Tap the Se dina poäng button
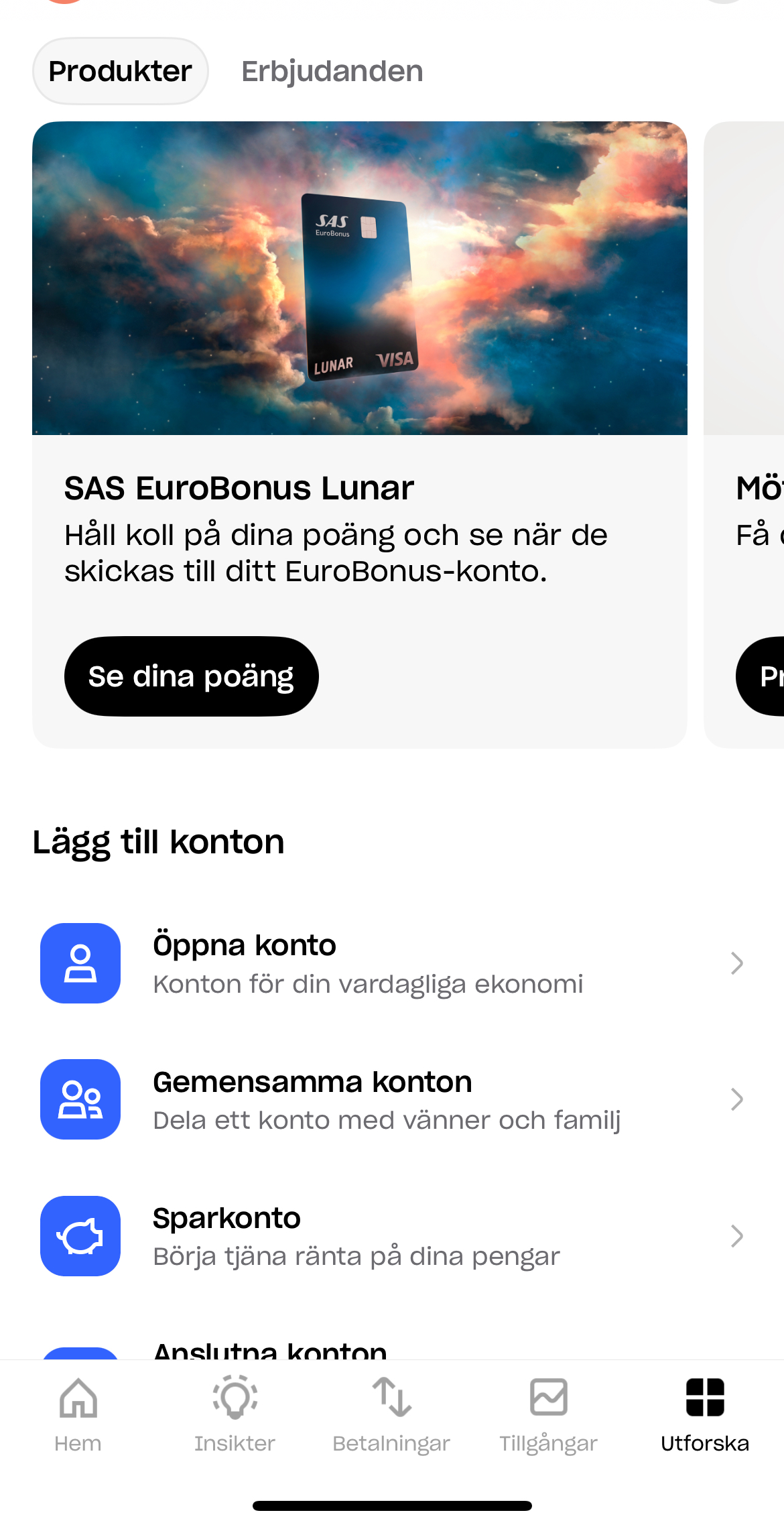784x1527 pixels. click(191, 676)
